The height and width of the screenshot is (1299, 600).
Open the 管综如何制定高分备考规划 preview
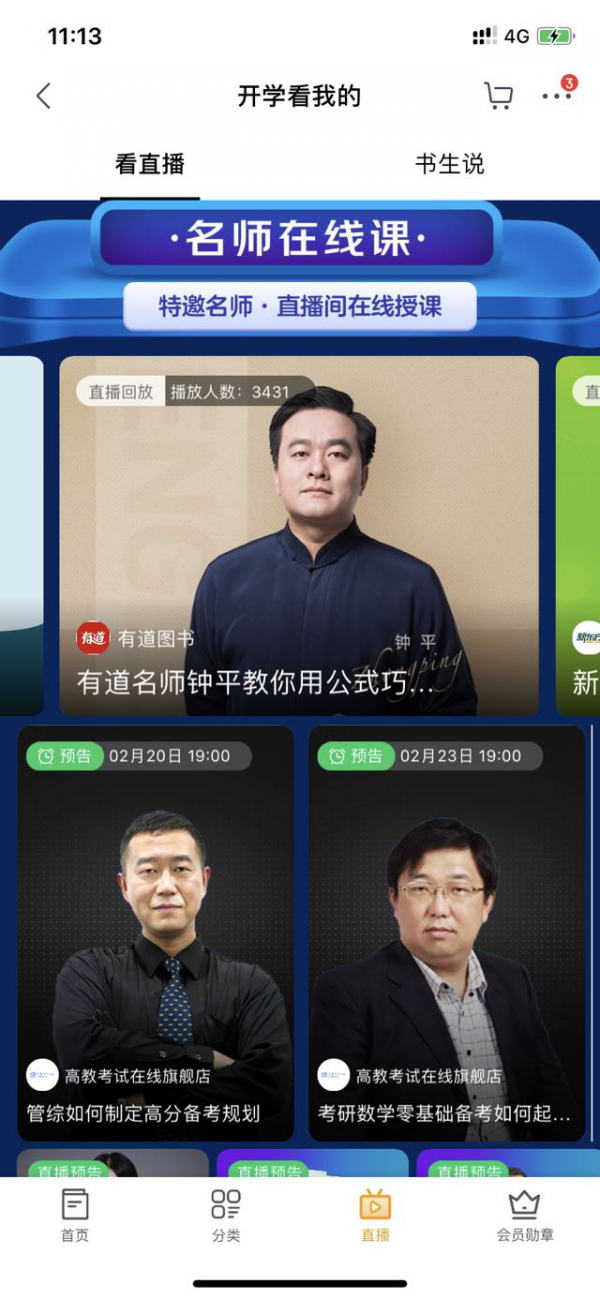coord(156,933)
